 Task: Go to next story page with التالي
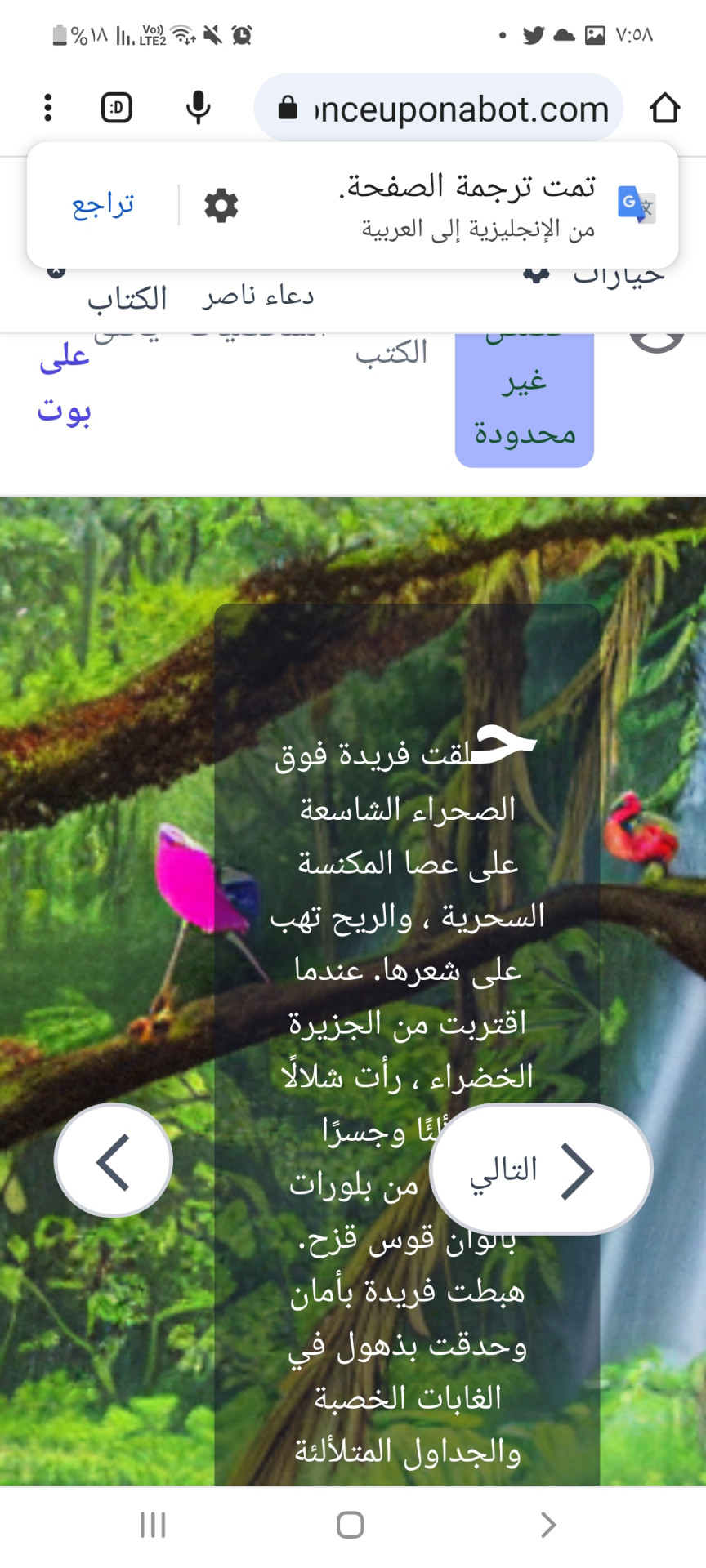[x=541, y=1169]
